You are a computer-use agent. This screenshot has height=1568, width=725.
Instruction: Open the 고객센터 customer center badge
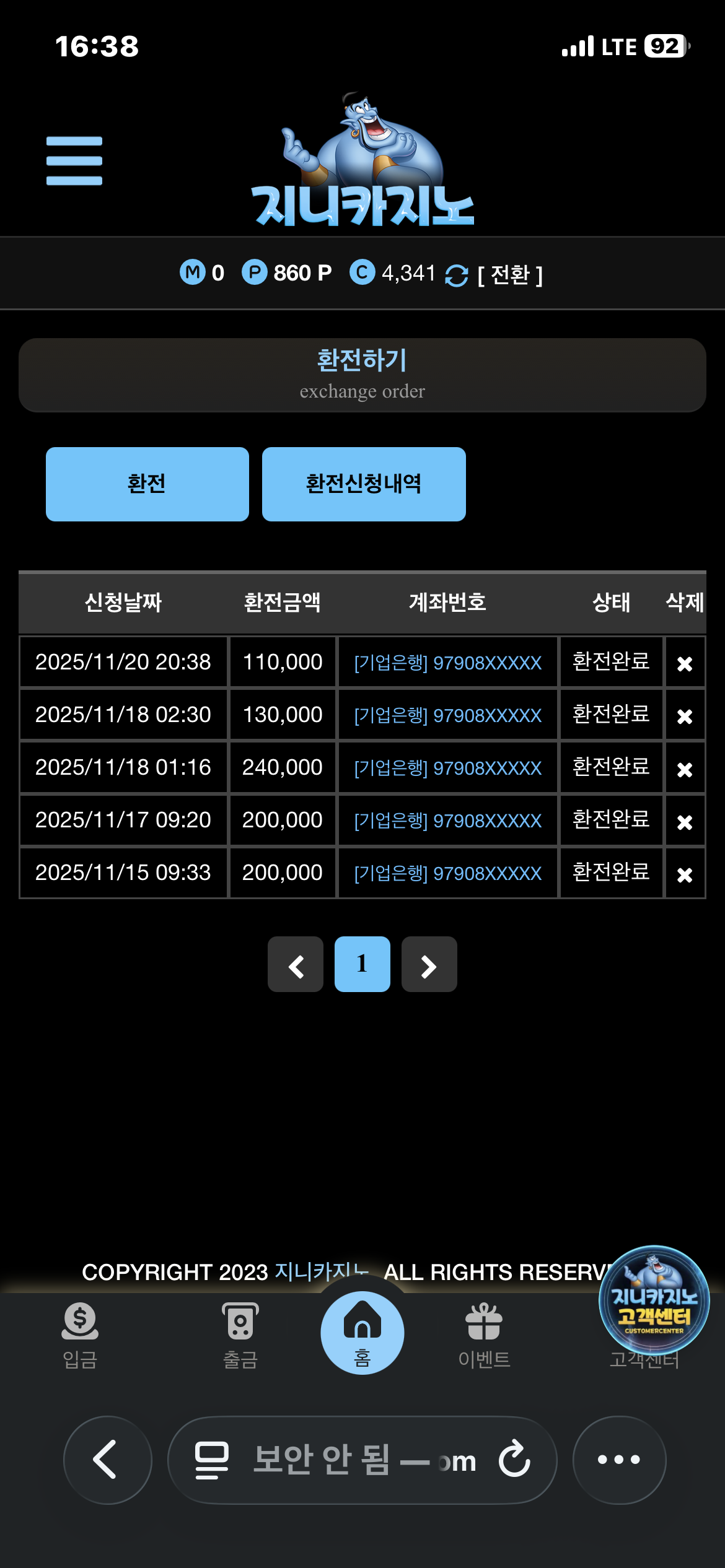(654, 1299)
